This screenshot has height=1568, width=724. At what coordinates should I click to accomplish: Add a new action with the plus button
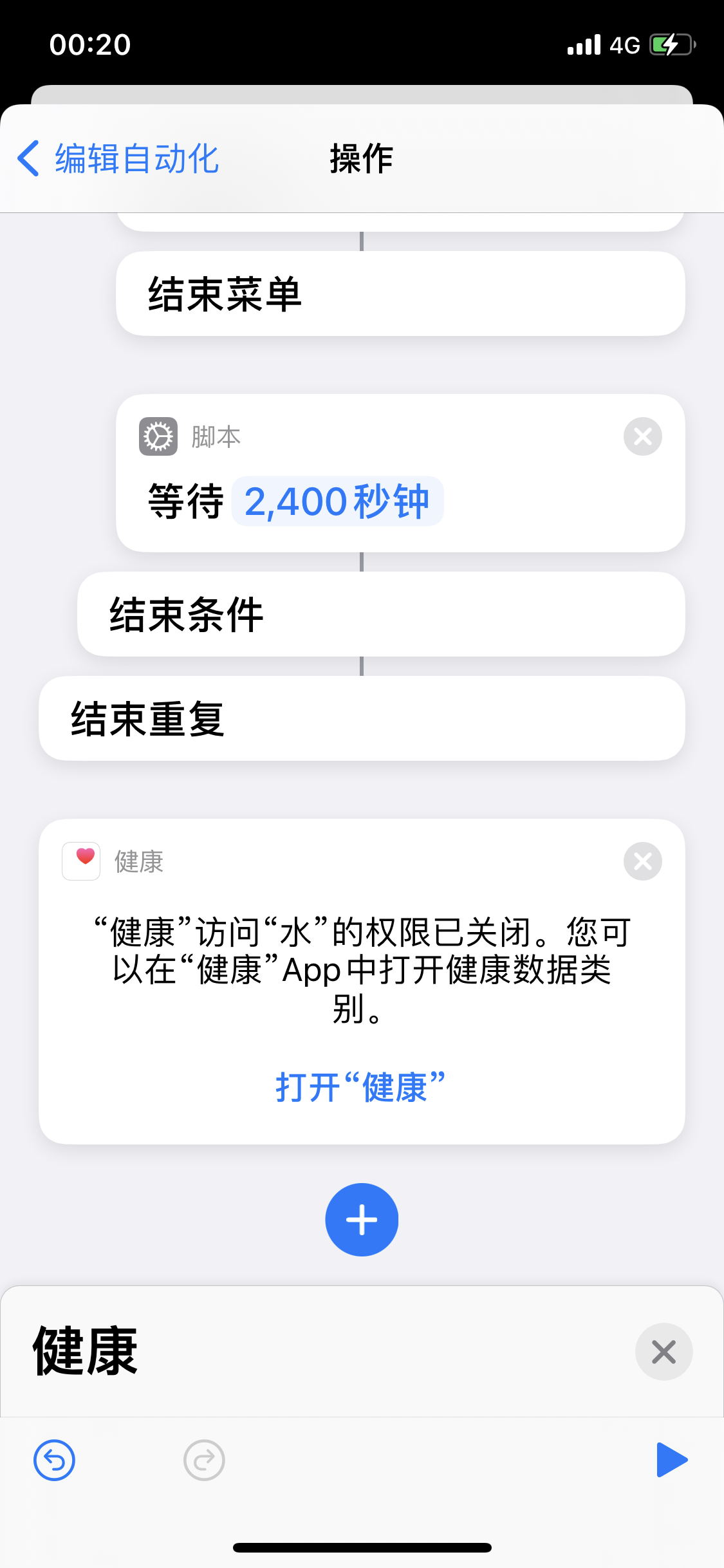coord(362,1219)
